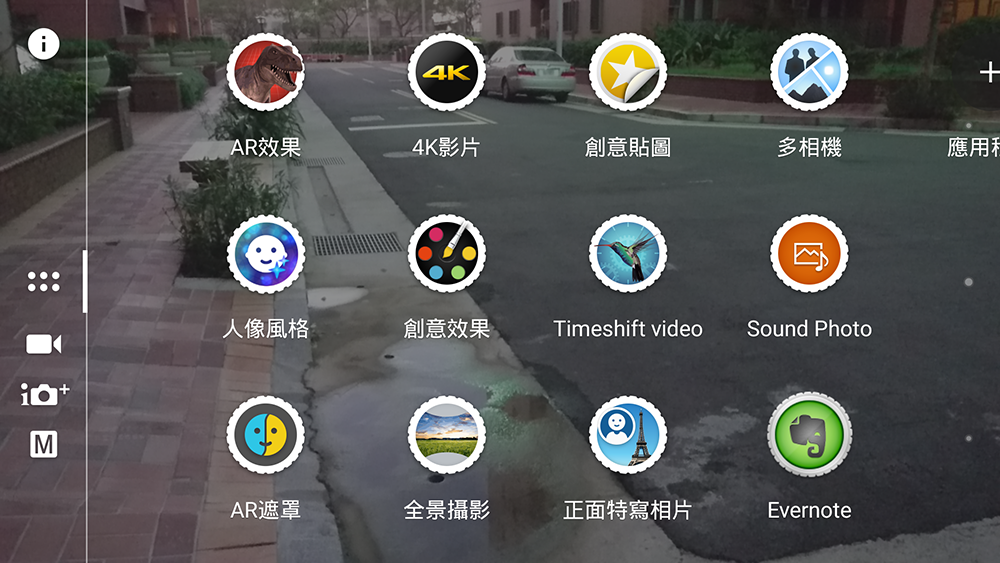
Task: Launch the AR效果 camera app
Action: (265, 72)
